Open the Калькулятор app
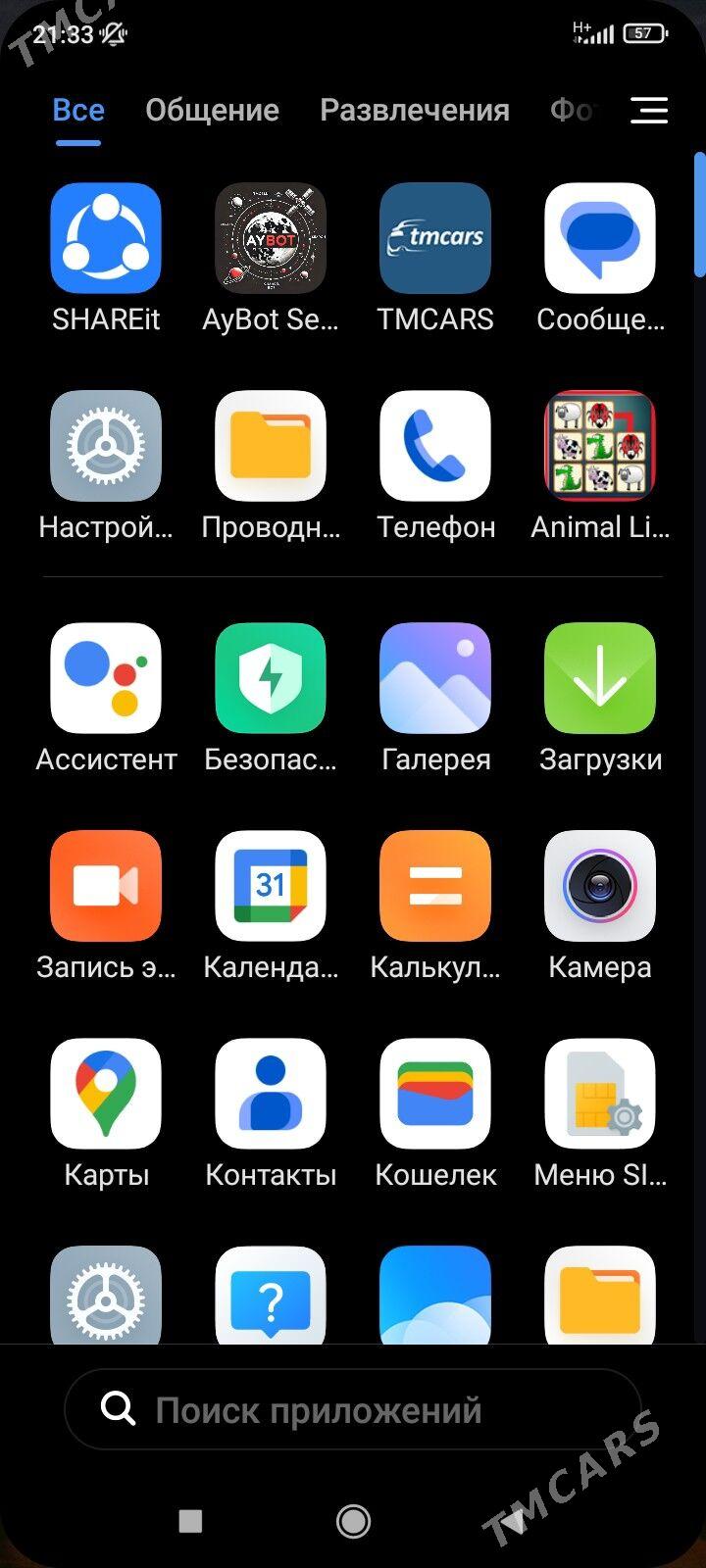The image size is (706, 1568). coord(435,886)
